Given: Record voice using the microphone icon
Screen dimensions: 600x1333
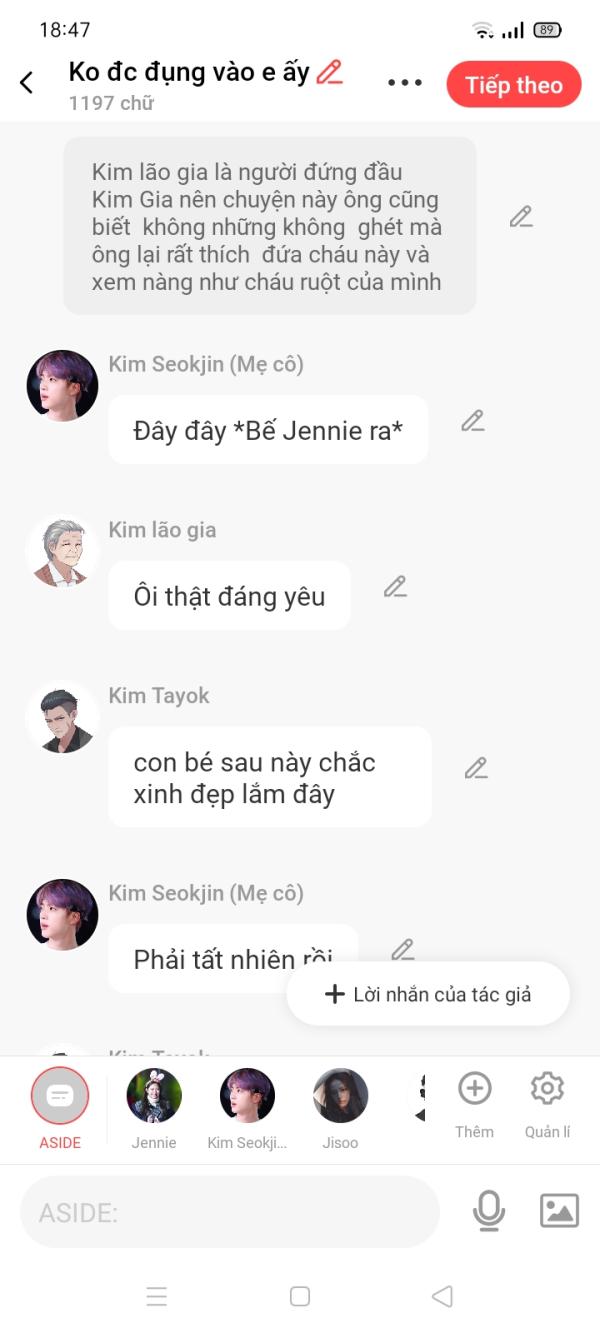Looking at the screenshot, I should pyautogui.click(x=488, y=1211).
